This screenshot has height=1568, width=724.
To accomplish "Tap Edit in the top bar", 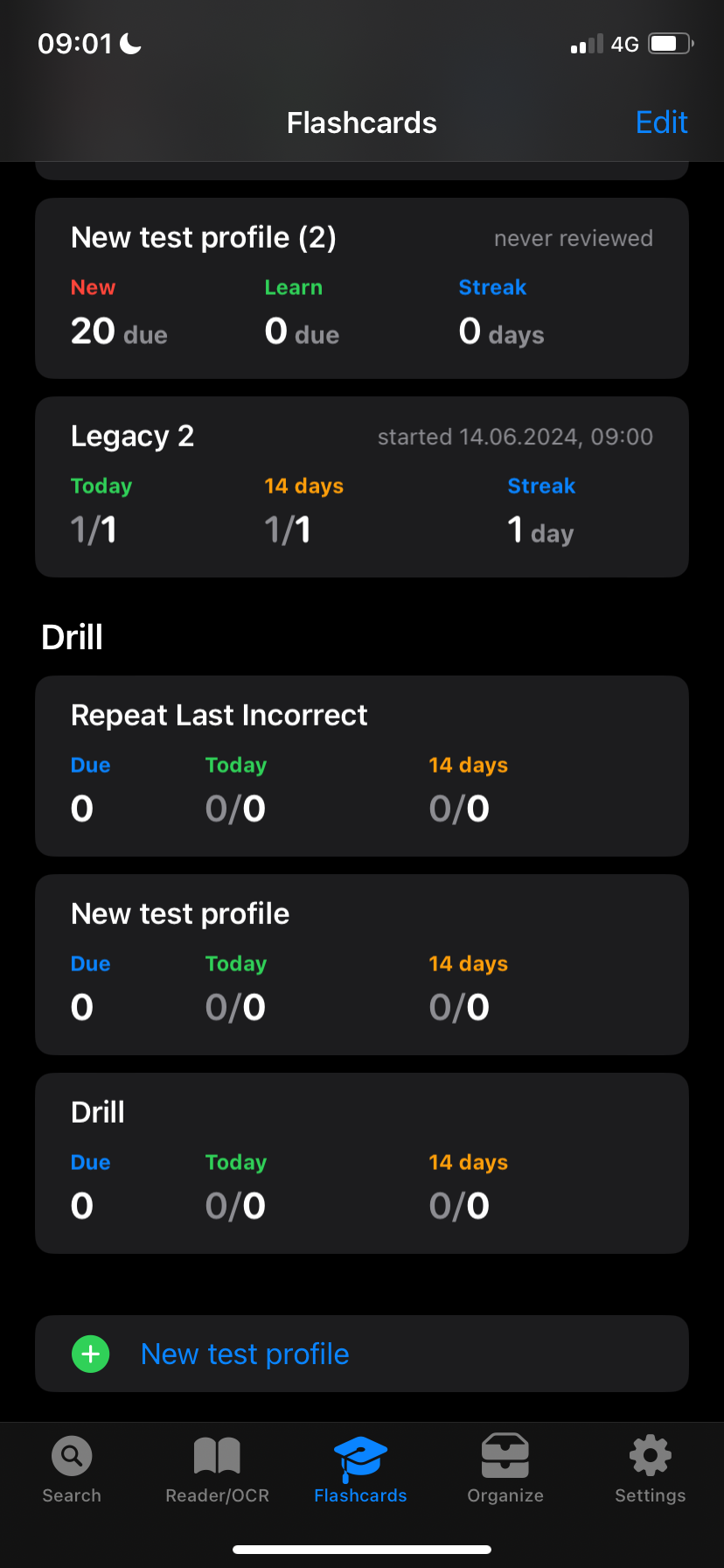I will (x=661, y=122).
